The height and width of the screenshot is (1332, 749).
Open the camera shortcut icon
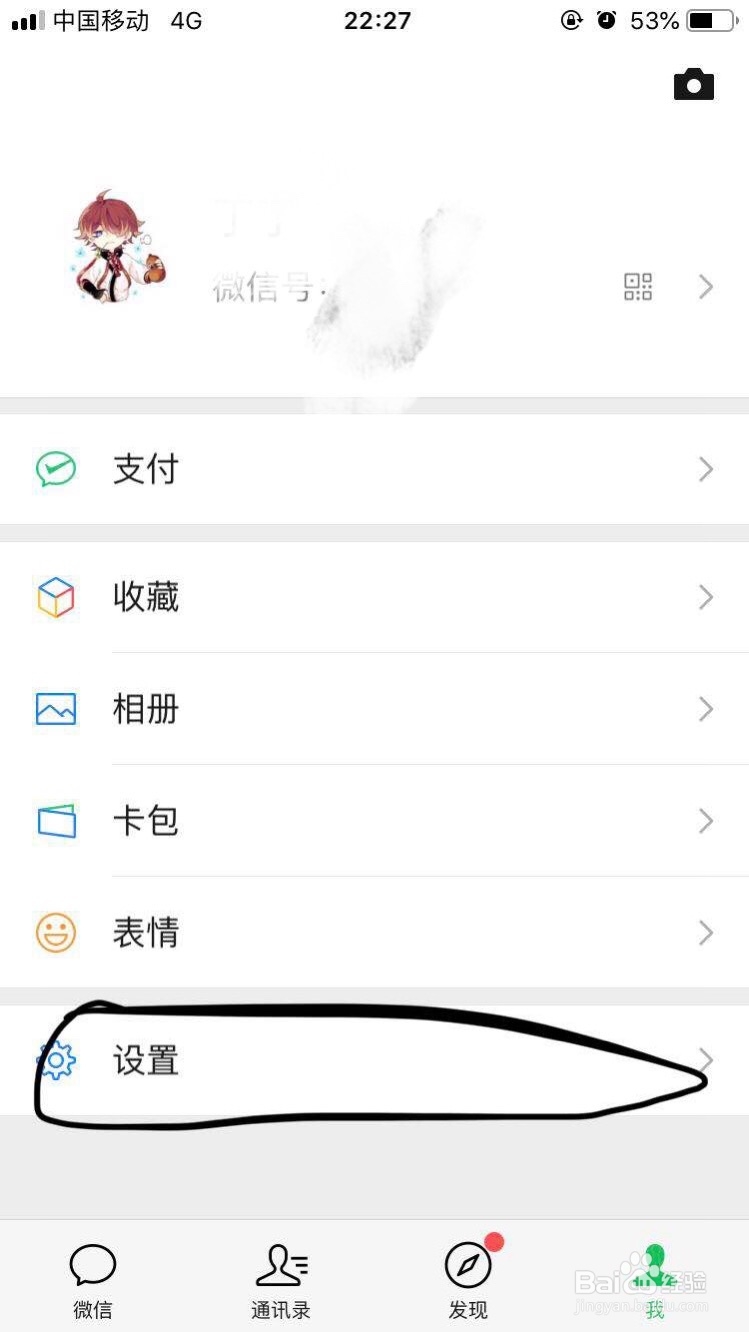click(x=694, y=84)
